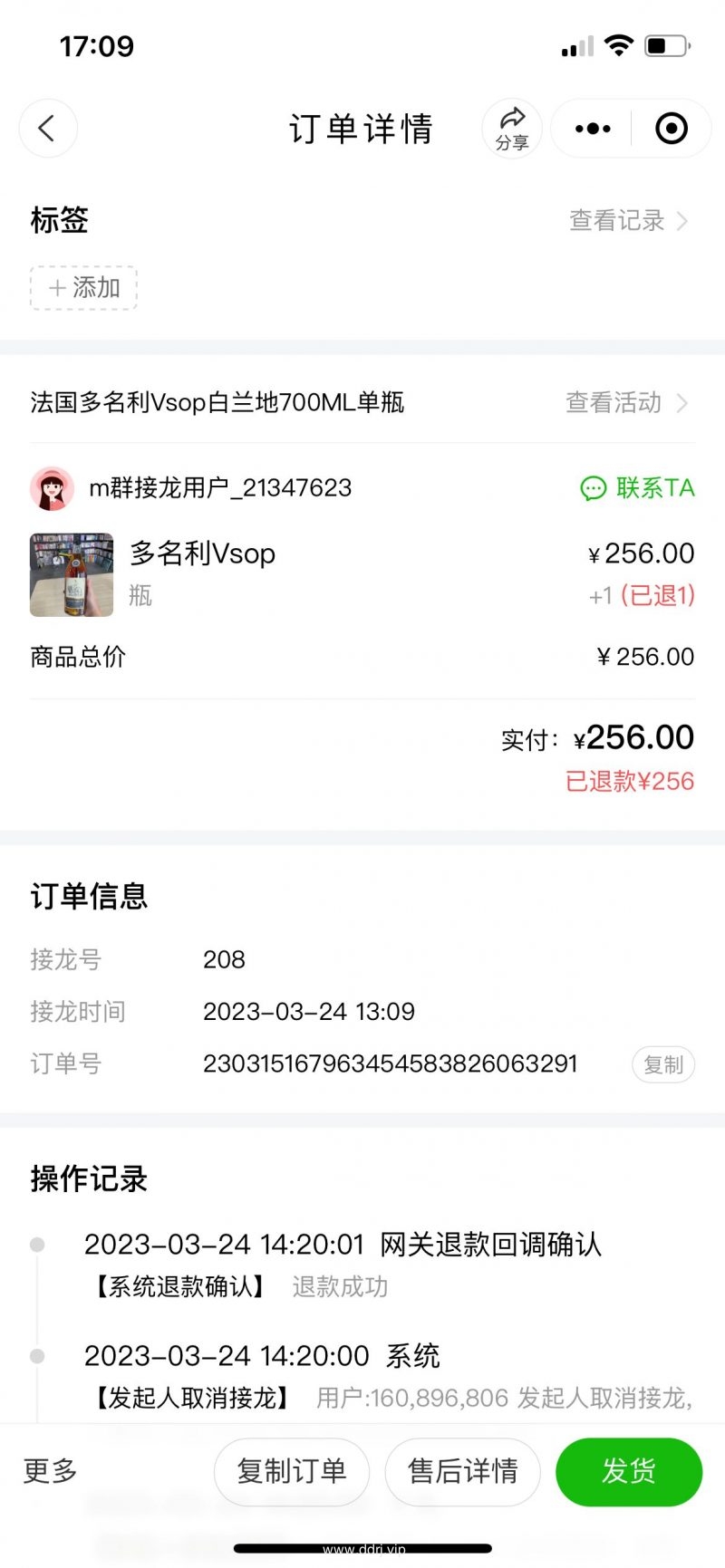Tap 联系TA to contact the buyer

[637, 488]
